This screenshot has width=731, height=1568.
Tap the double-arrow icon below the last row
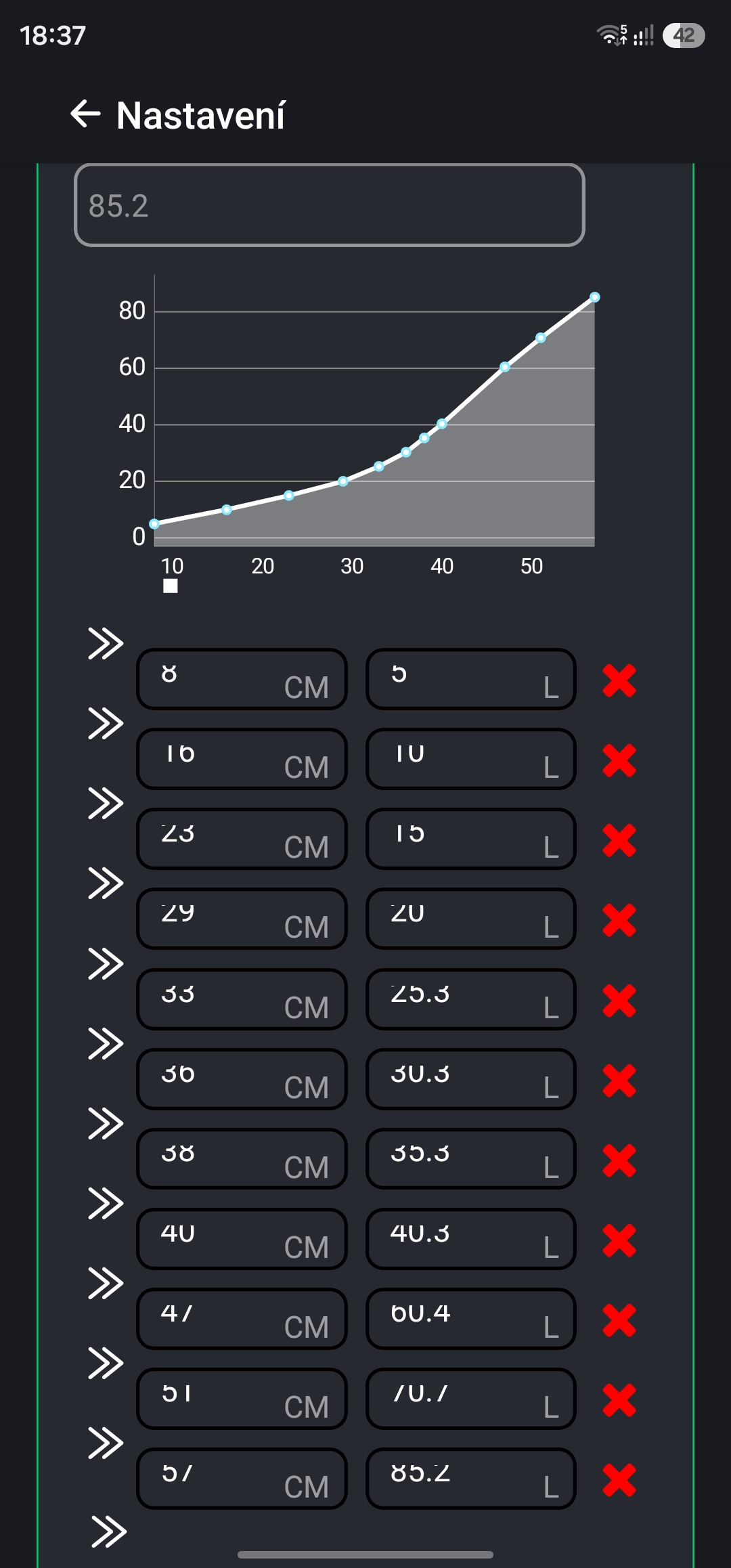(x=109, y=1532)
